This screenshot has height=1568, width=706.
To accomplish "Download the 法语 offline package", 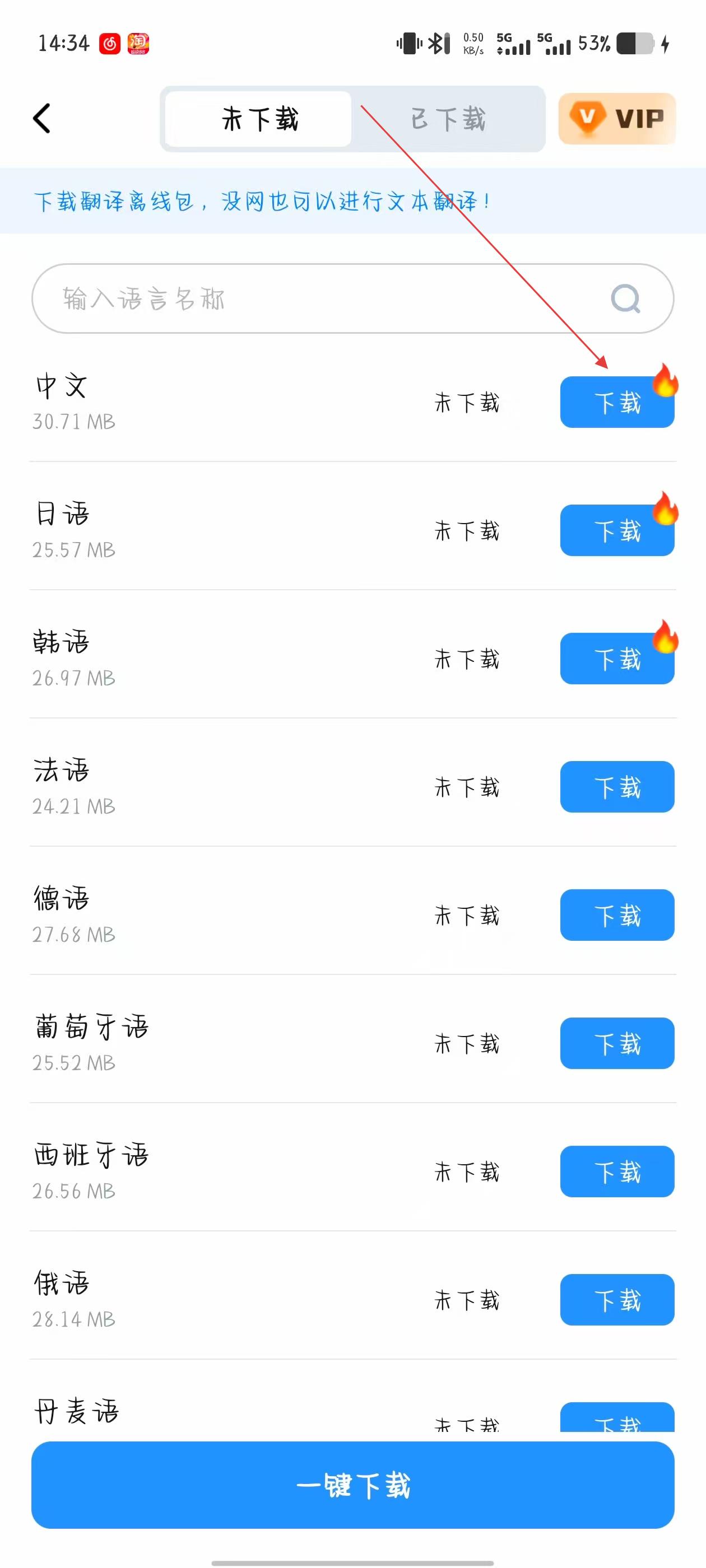I will pos(616,786).
